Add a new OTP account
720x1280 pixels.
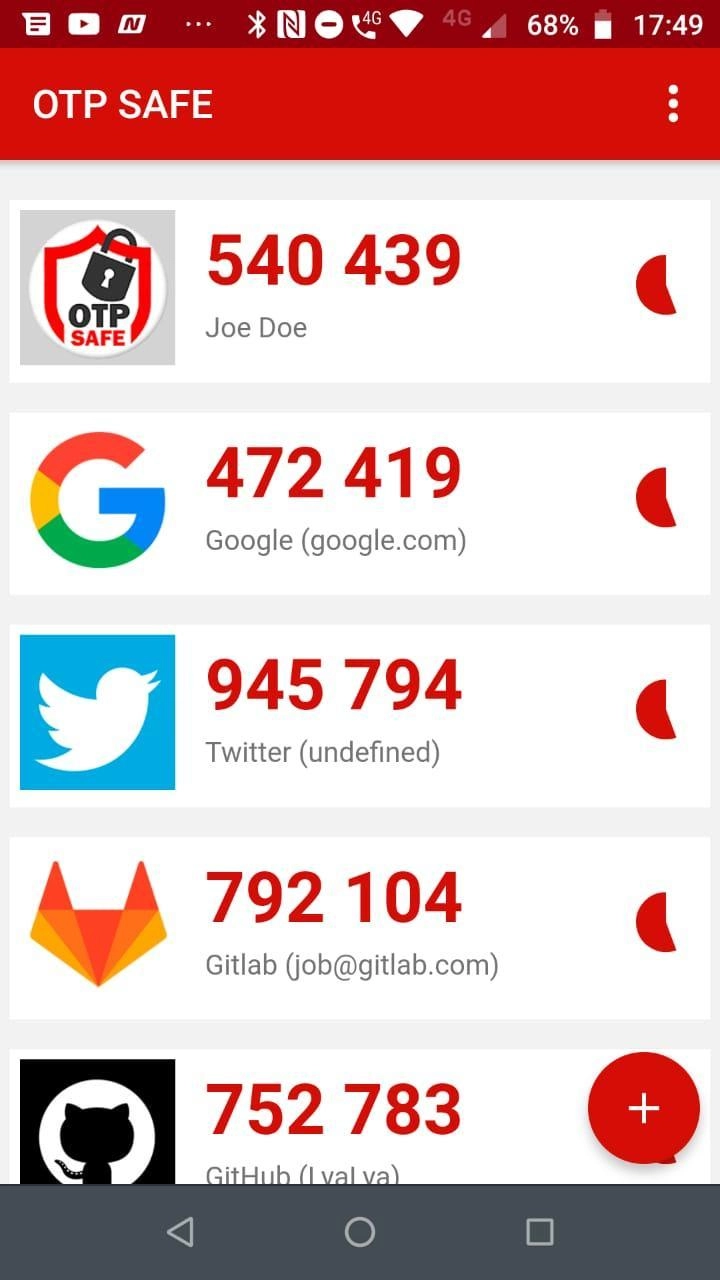643,1108
